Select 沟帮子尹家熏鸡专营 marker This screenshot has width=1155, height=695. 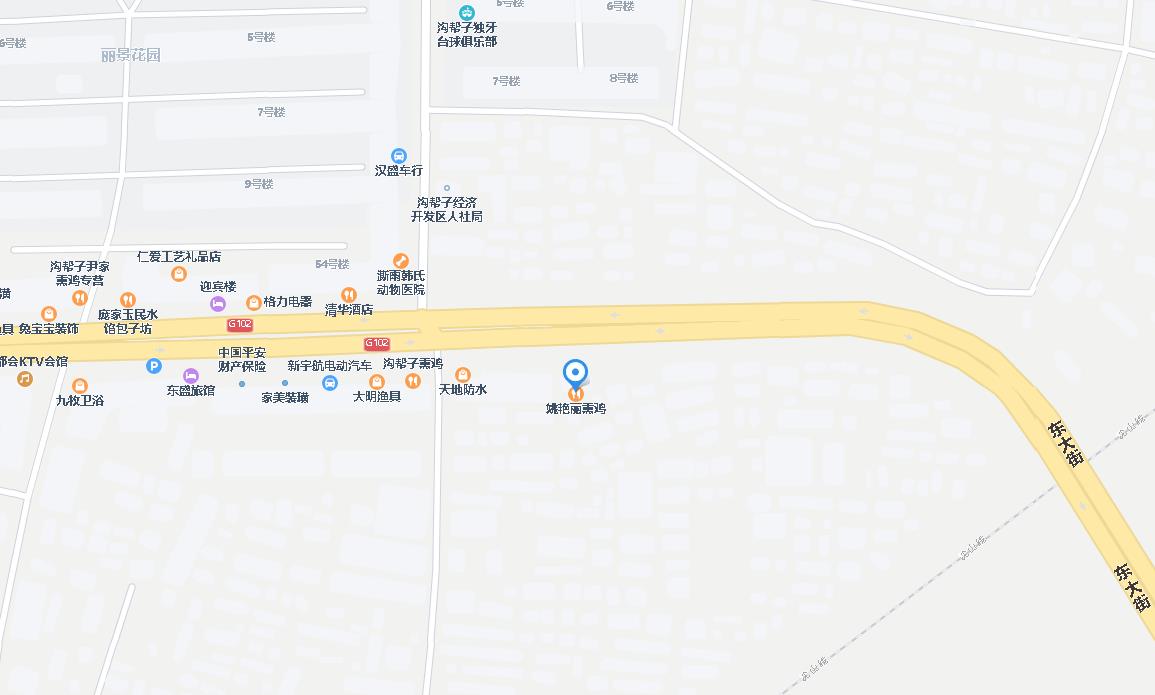80,298
